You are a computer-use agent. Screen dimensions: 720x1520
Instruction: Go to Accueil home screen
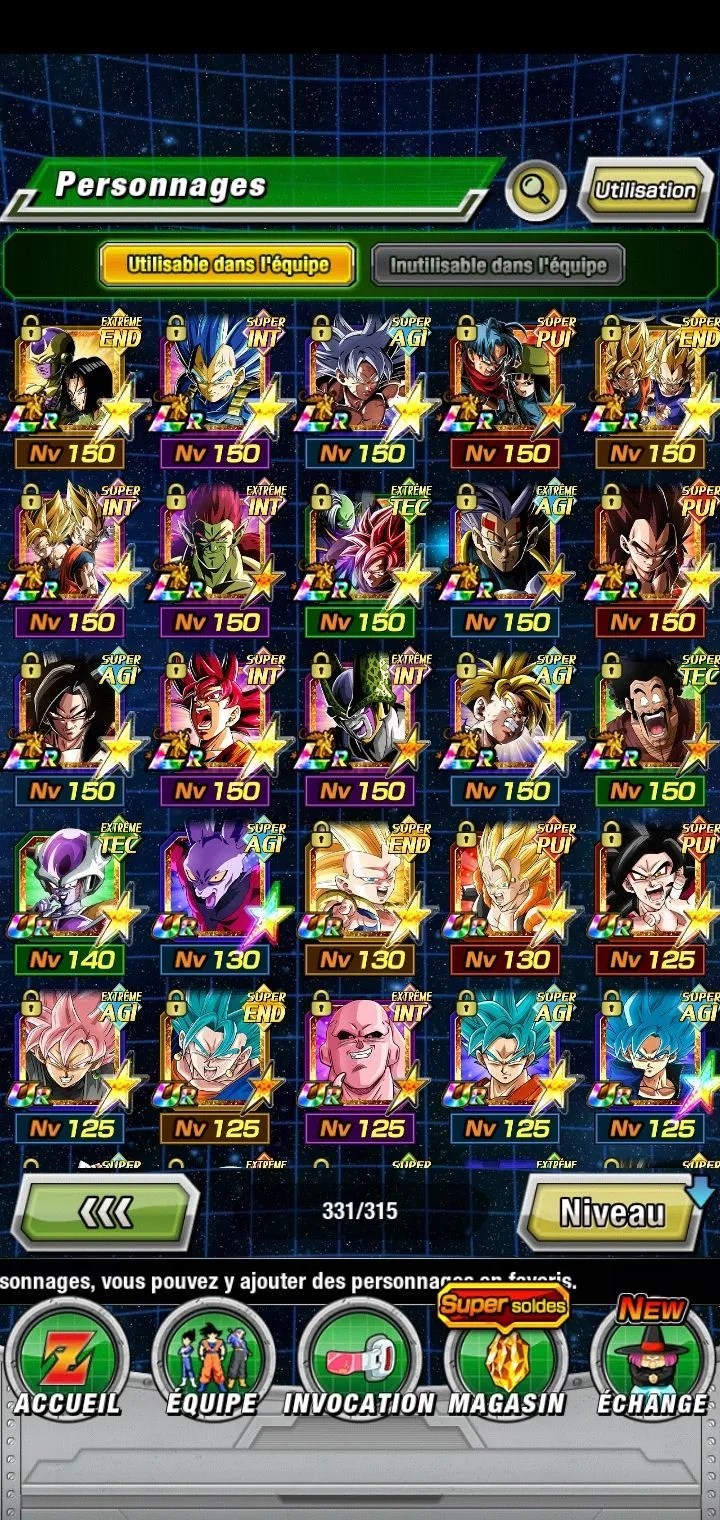pos(66,1360)
